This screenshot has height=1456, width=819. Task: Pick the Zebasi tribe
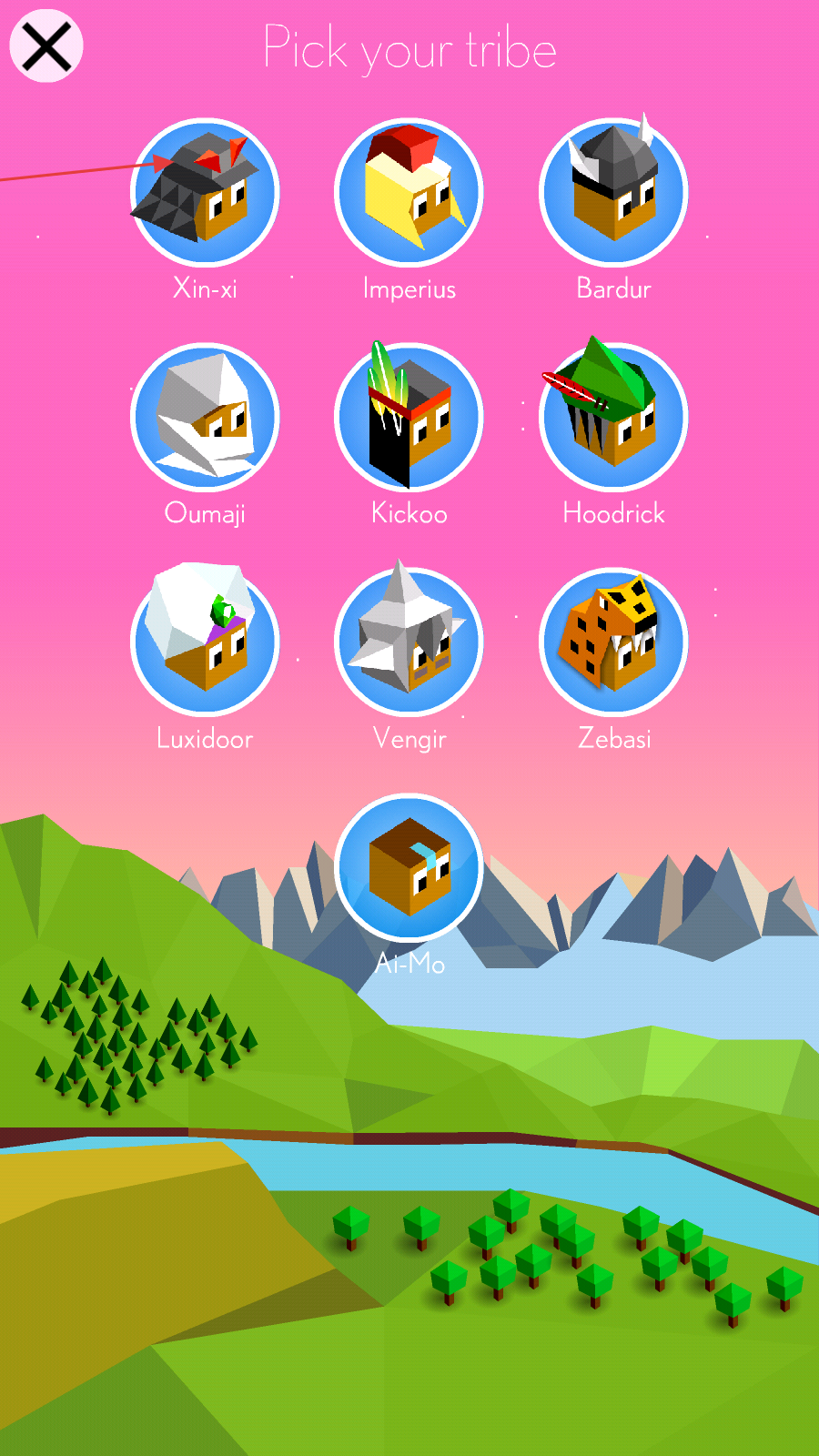coord(613,642)
